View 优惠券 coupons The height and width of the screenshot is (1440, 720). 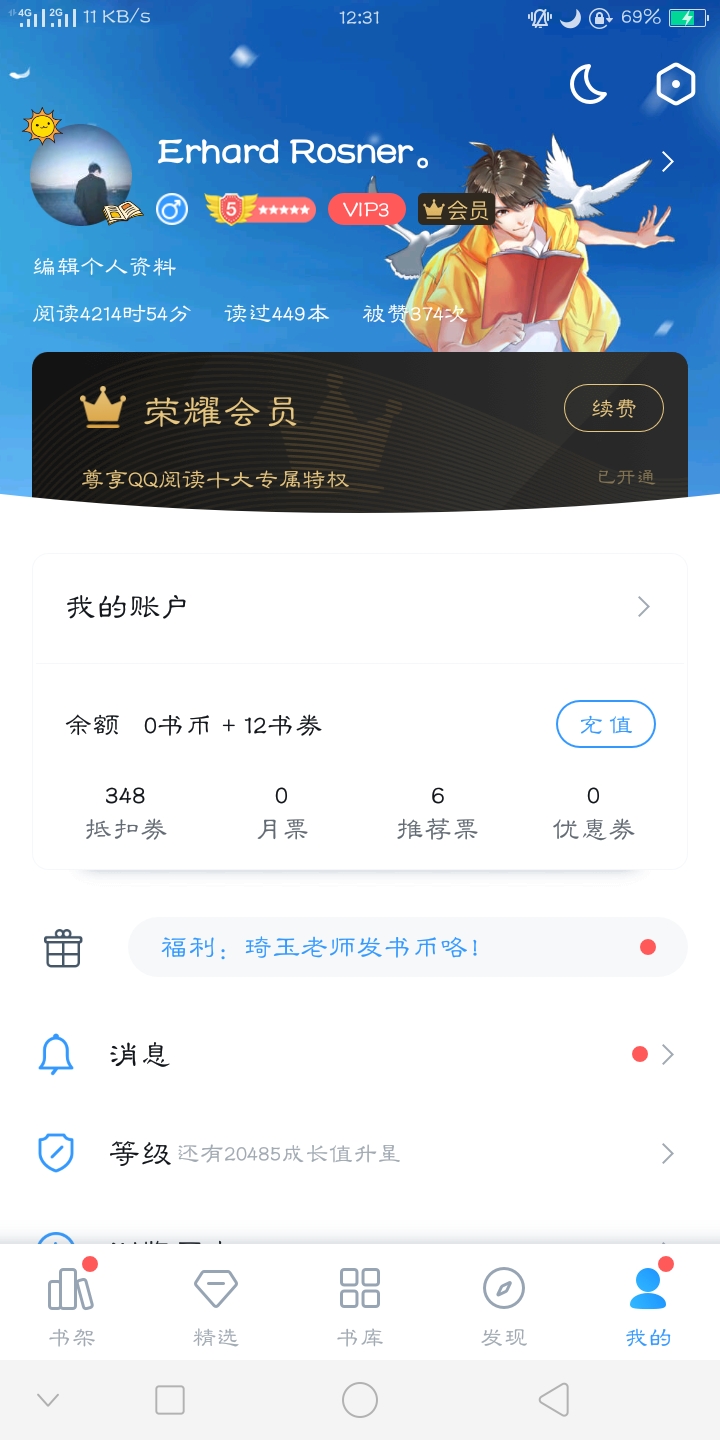pyautogui.click(x=594, y=812)
